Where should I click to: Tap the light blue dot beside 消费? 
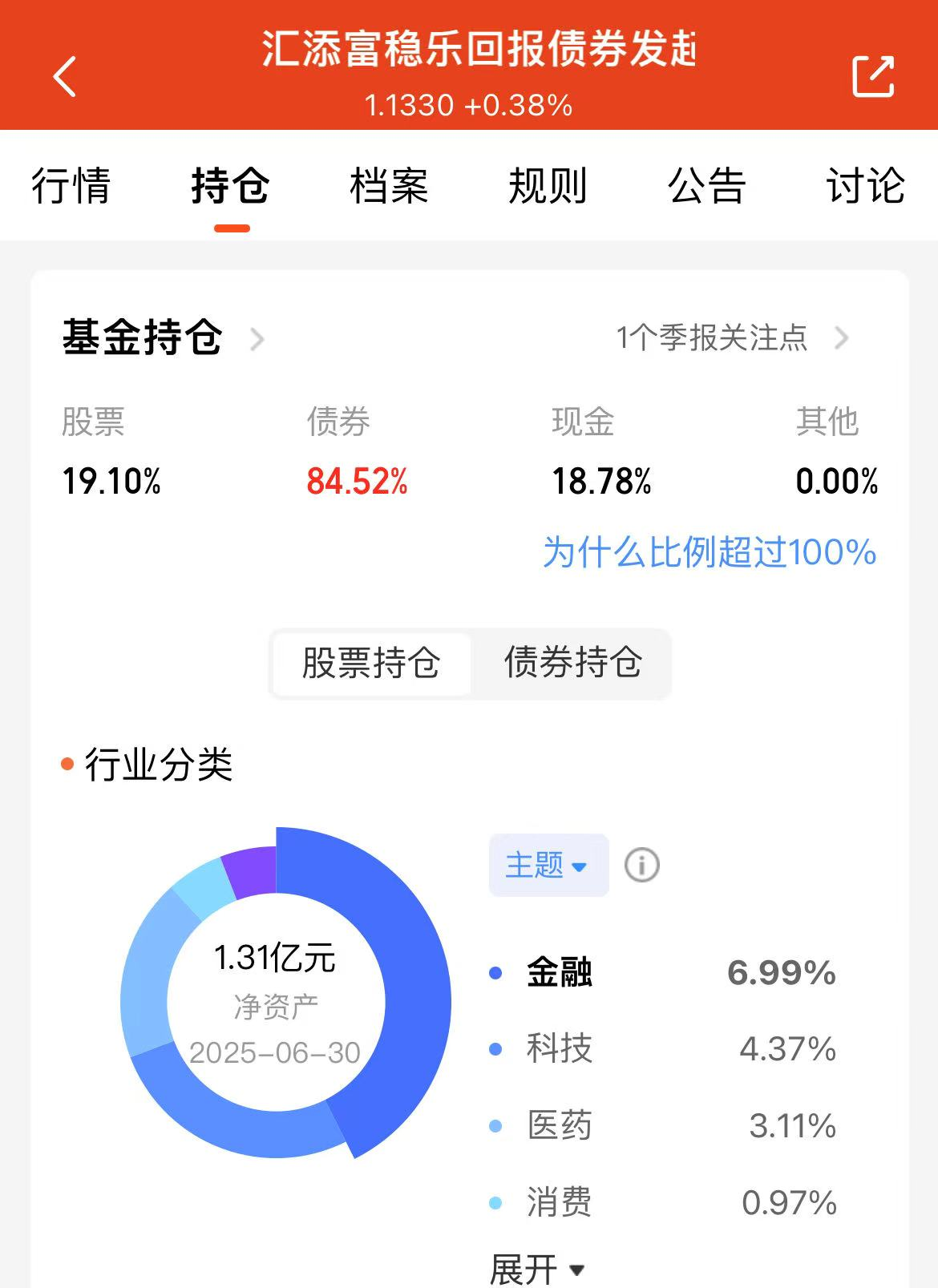(x=495, y=1203)
